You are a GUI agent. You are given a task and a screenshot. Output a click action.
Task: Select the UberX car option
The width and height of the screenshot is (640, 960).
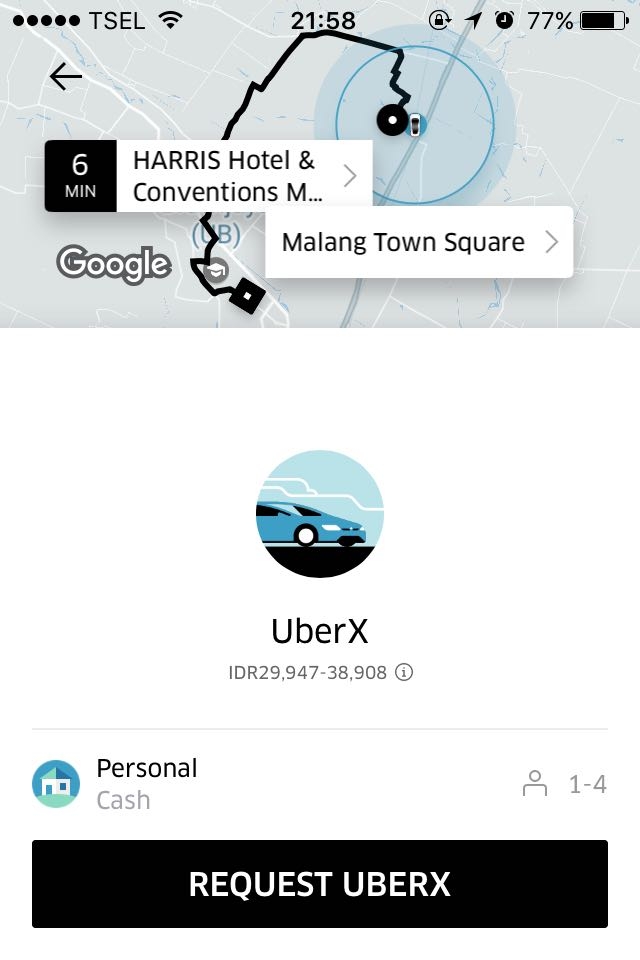coord(320,514)
